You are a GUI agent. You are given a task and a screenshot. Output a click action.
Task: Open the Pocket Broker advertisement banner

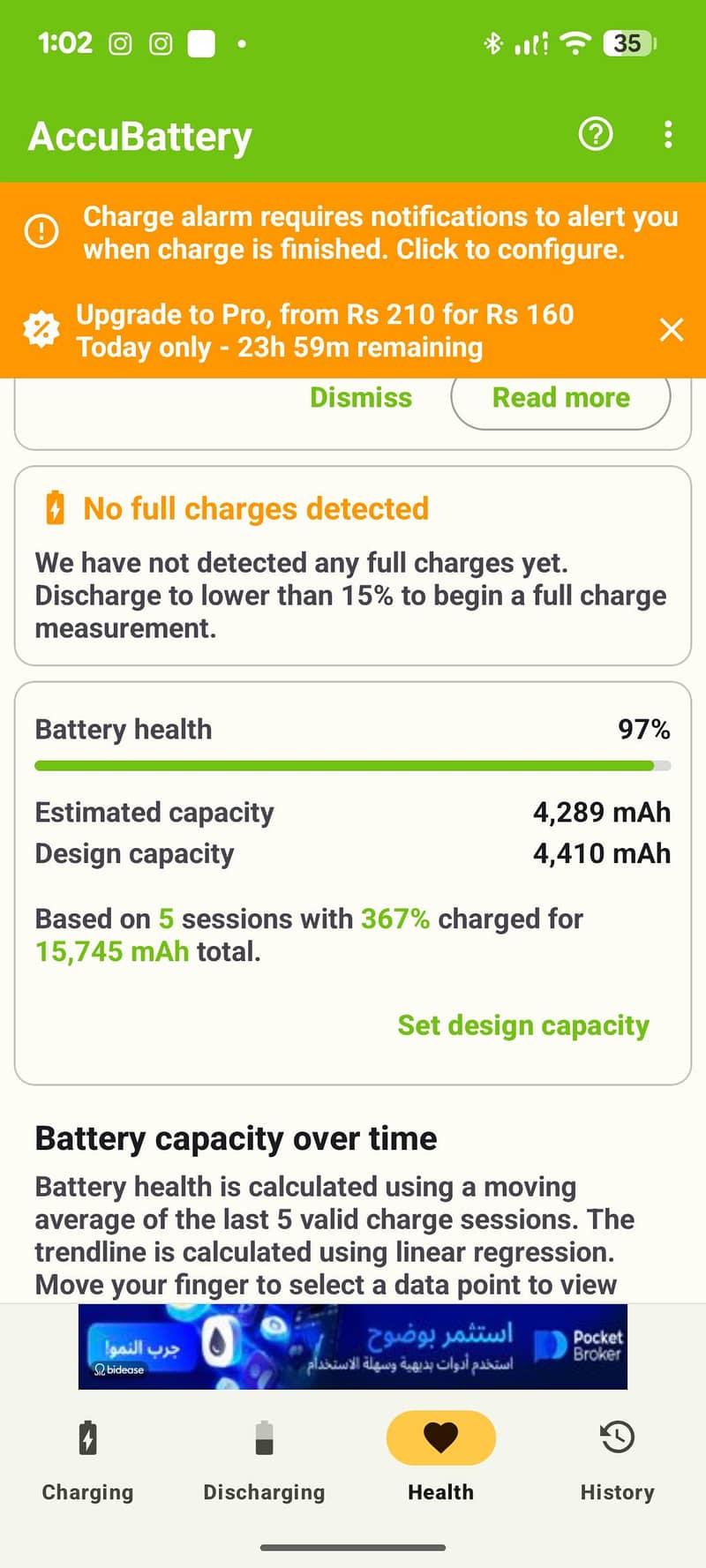coord(353,1347)
